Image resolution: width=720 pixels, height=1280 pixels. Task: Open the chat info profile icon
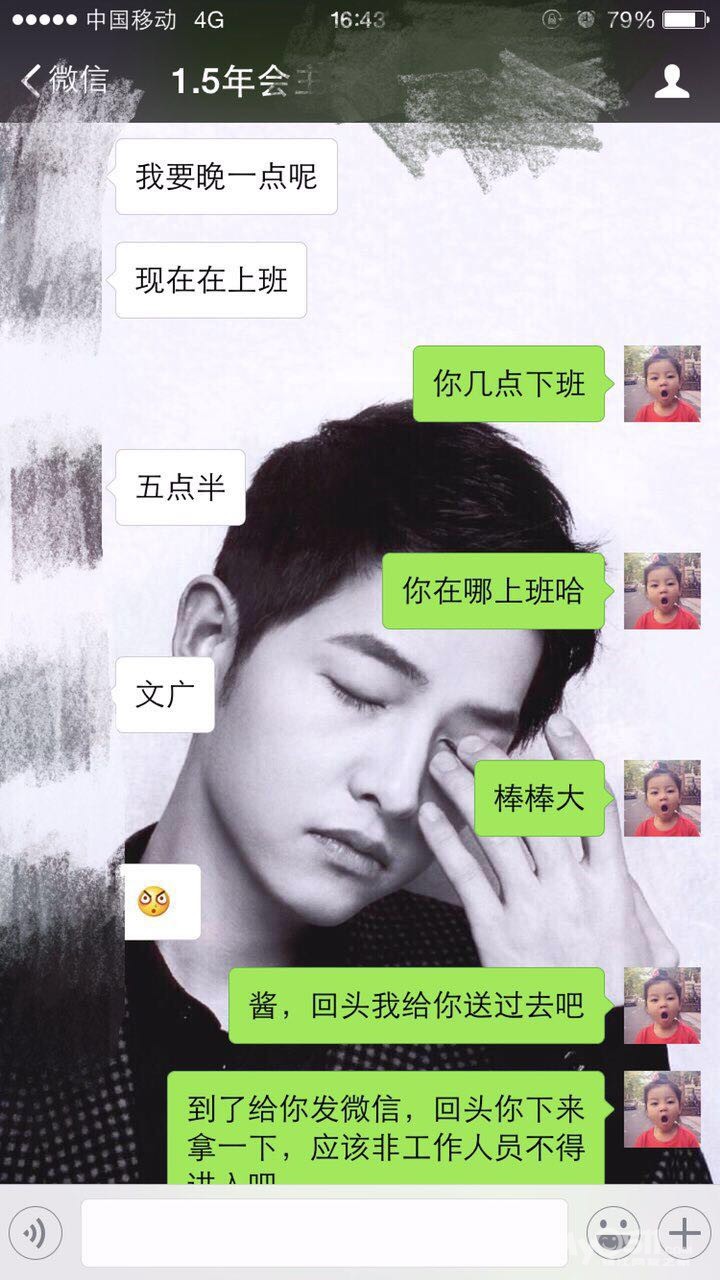672,81
